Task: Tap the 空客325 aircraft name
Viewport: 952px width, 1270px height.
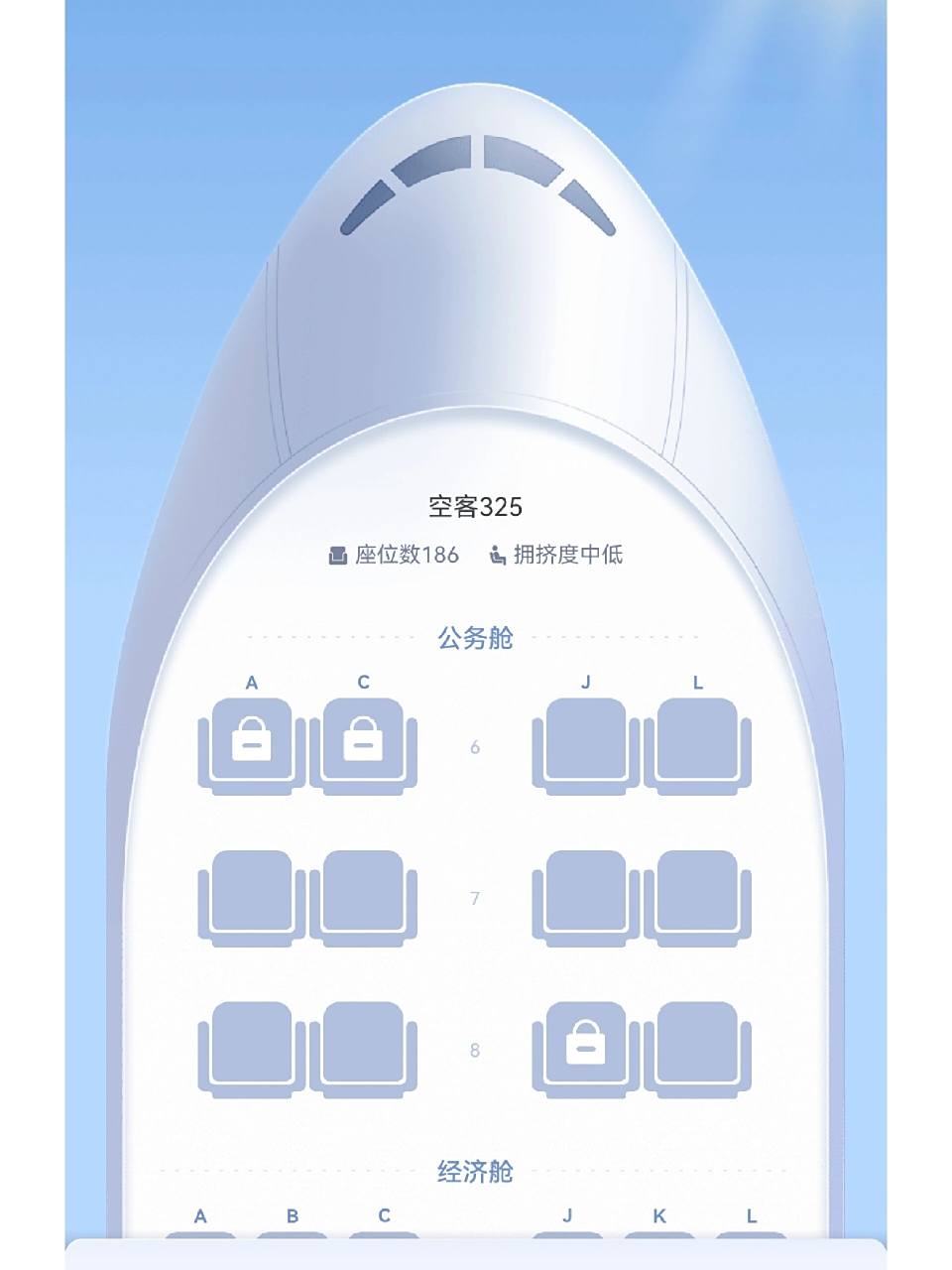Action: [475, 505]
